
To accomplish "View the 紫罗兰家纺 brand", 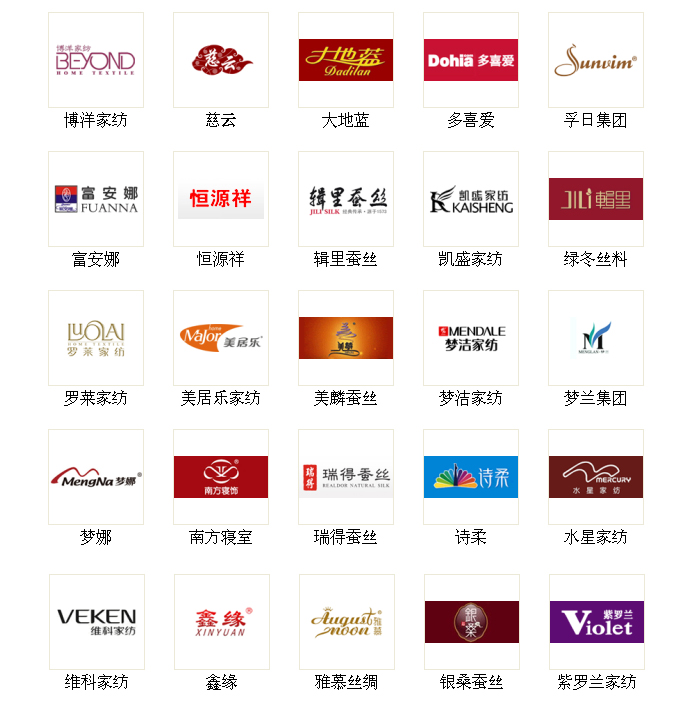I will click(597, 622).
